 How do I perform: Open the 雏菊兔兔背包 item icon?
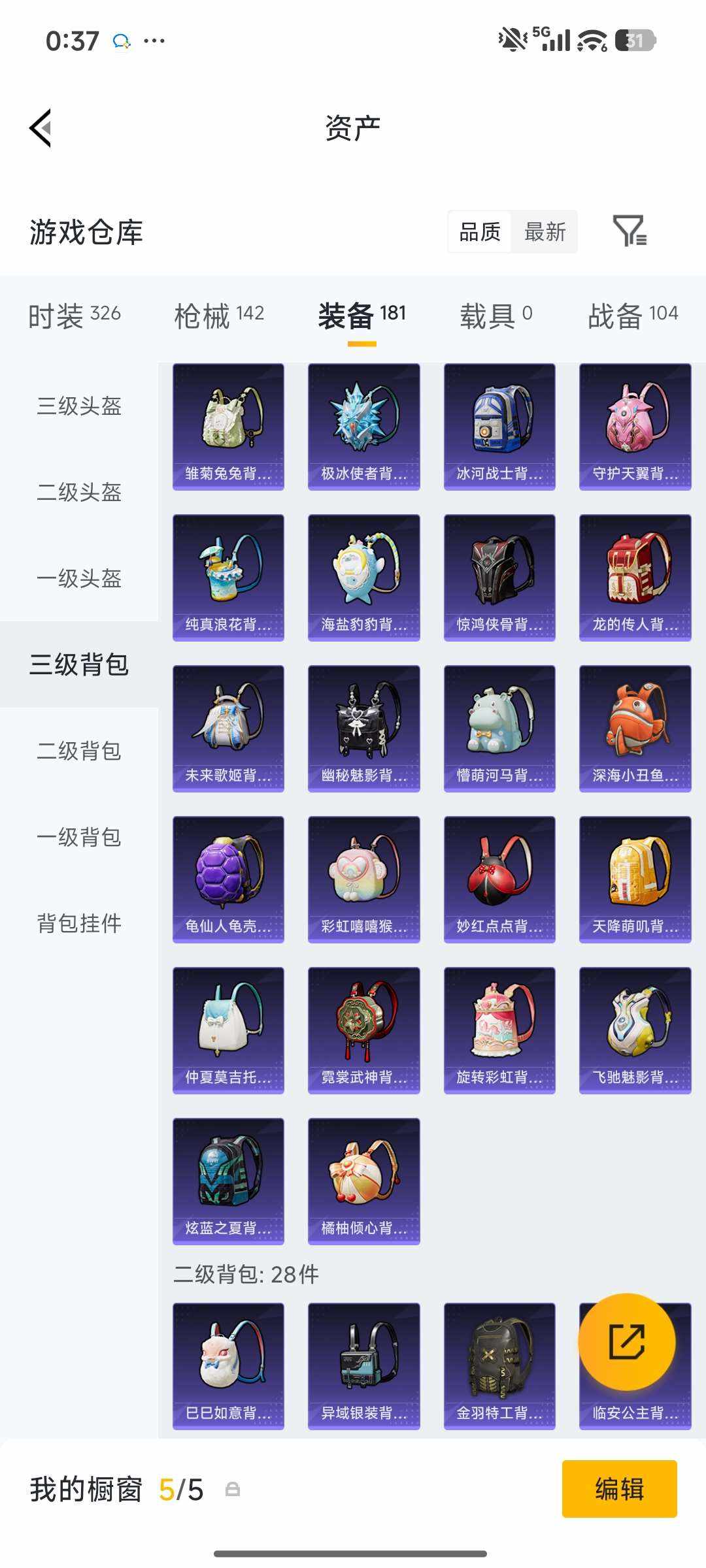pos(228,425)
